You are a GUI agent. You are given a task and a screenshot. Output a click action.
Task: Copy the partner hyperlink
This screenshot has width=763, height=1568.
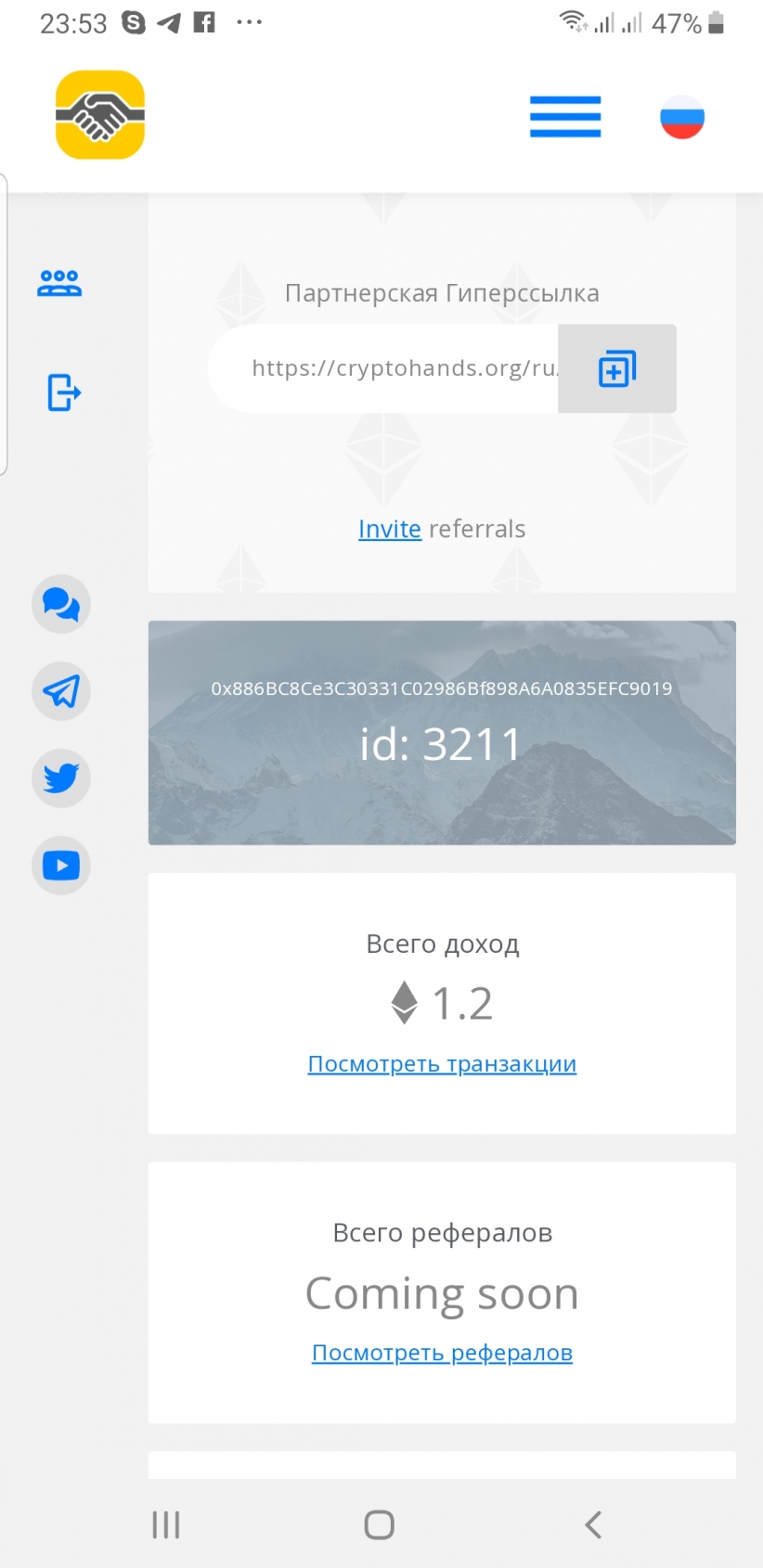617,368
